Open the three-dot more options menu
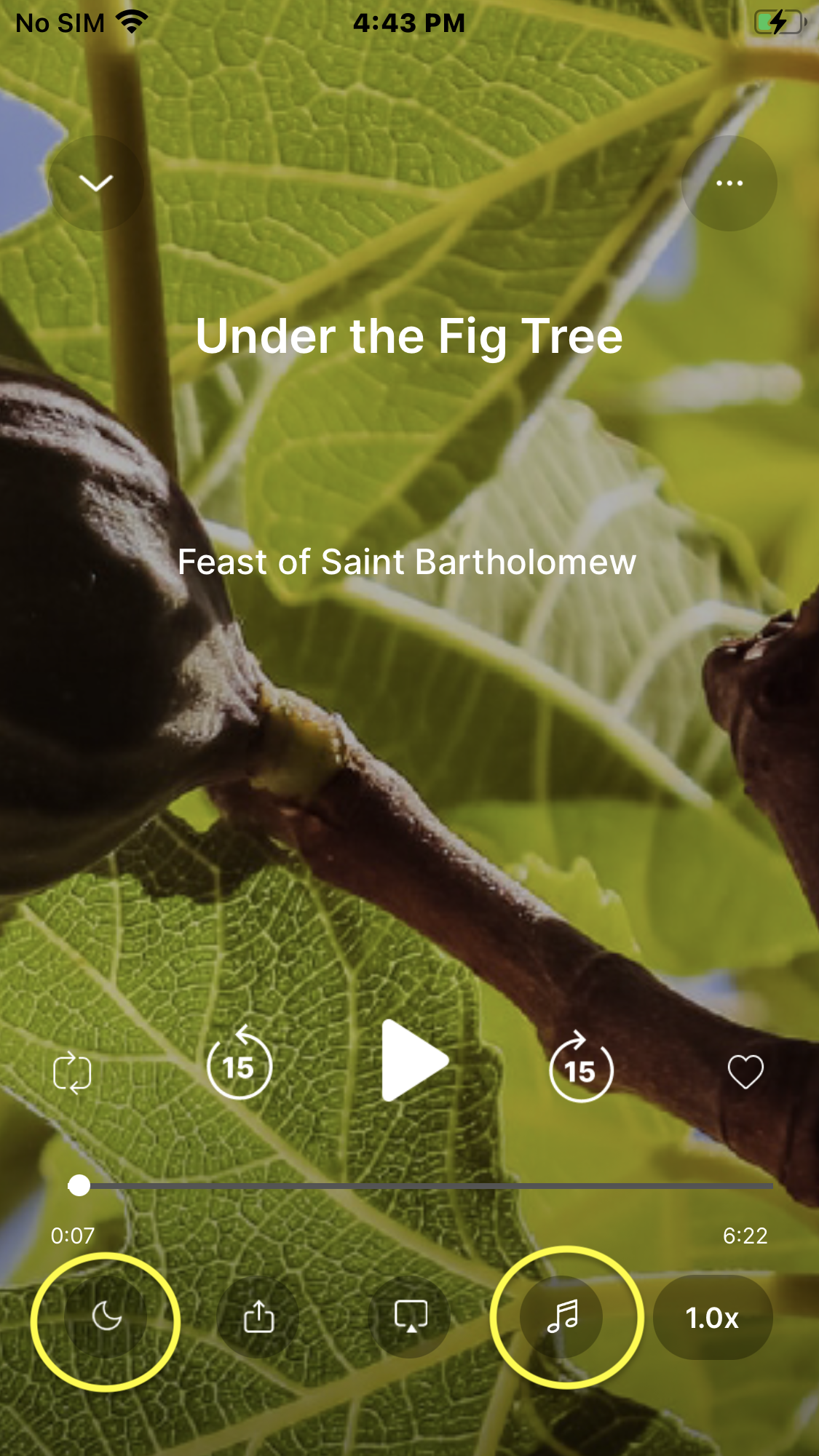This screenshot has height=1456, width=819. 729,183
